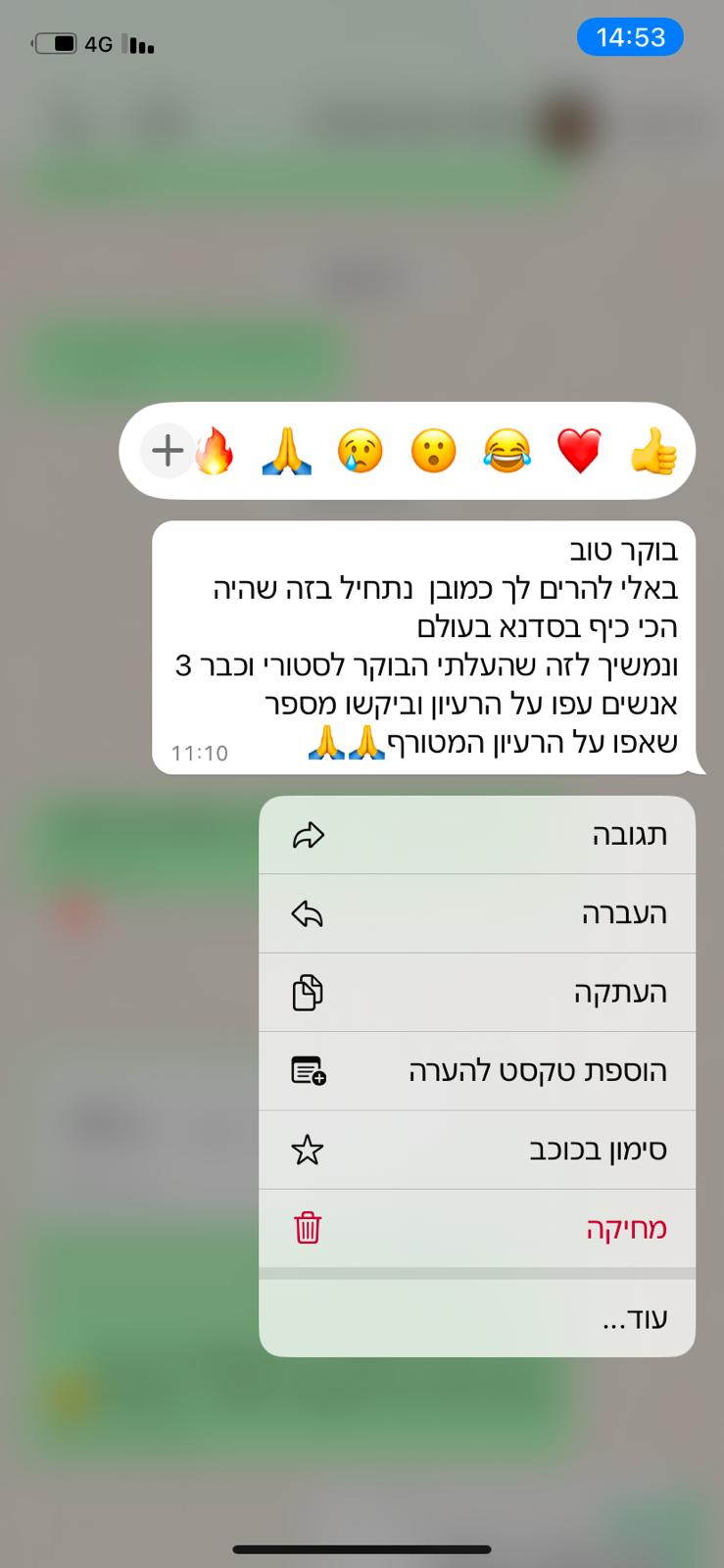Open more emoji reactions with plus
Screen dimensions: 724x1568
click(168, 452)
